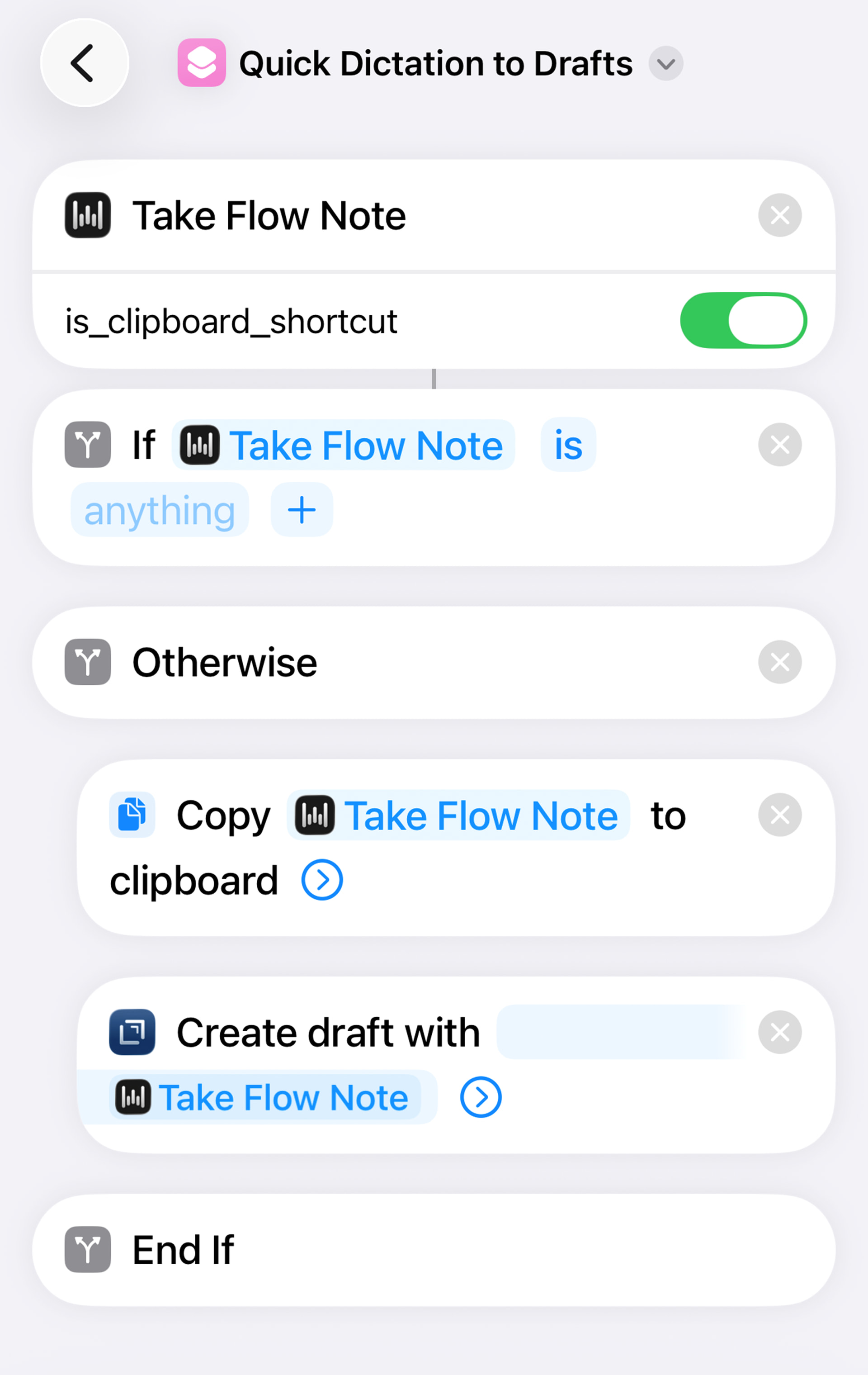This screenshot has width=868, height=1375.
Task: Tap the Take Flow Note variable in Copy
Action: 458,816
